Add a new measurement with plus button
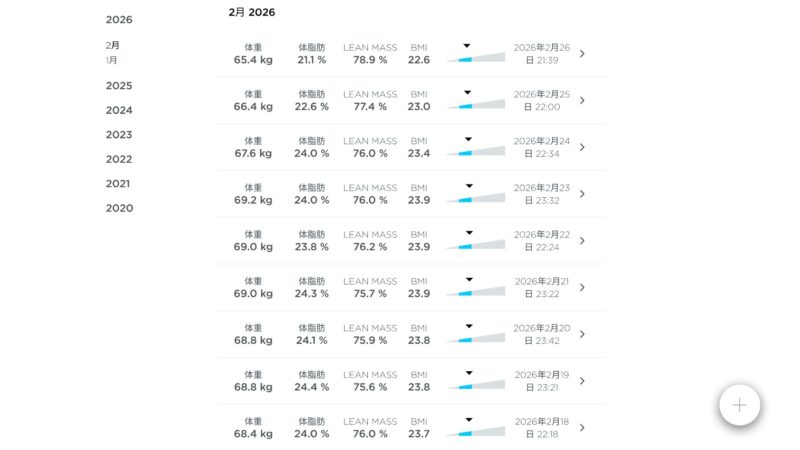The image size is (800, 450). click(x=739, y=405)
